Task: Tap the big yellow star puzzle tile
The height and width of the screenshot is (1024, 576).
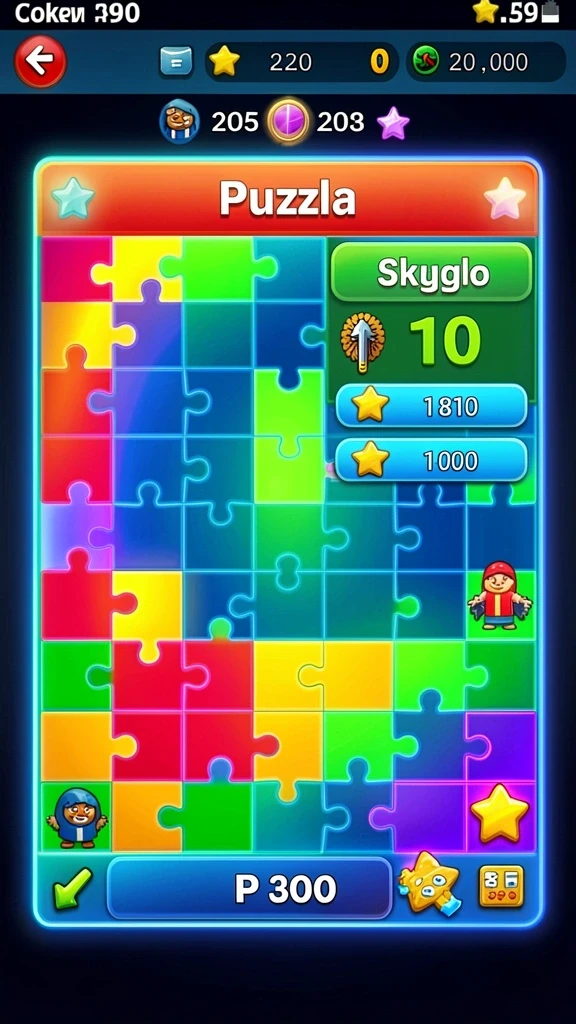Action: click(x=500, y=814)
